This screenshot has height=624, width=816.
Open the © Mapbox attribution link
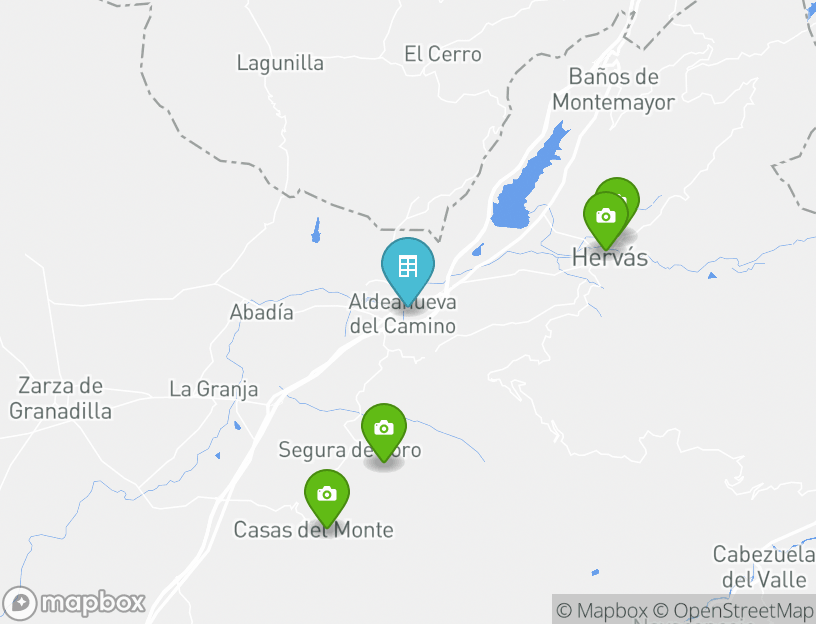602,610
